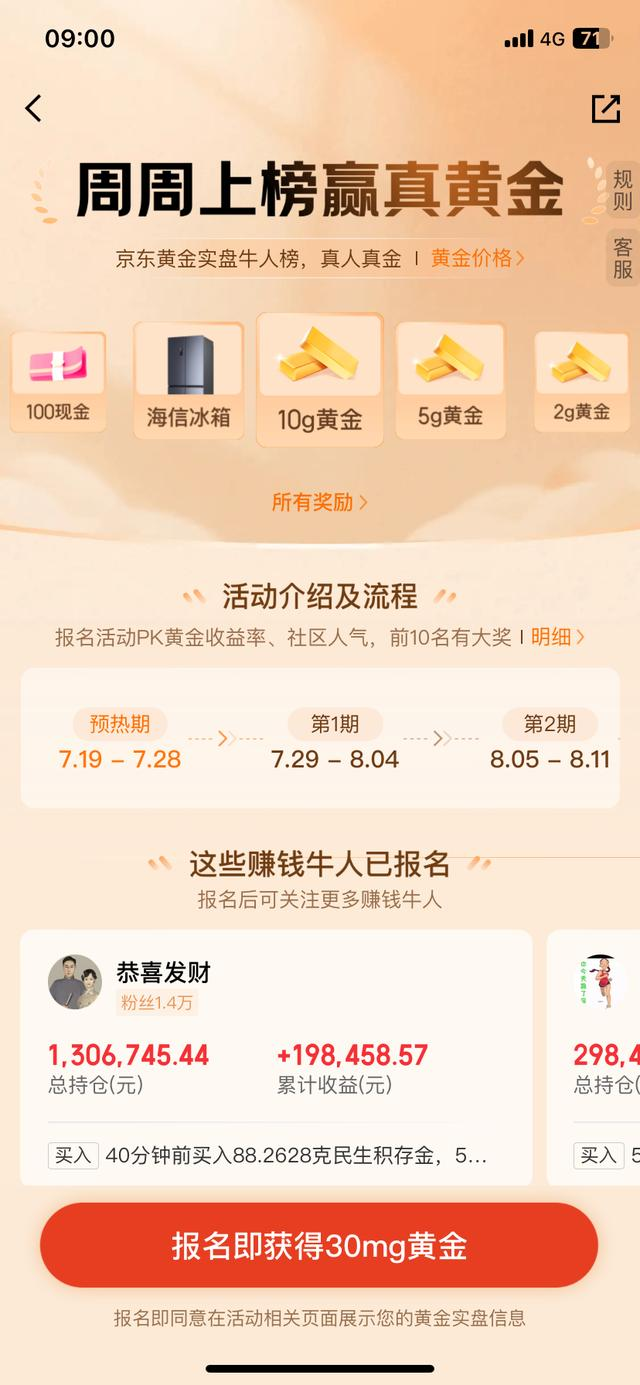Select the 5g黄金 prize tile
The width and height of the screenshot is (640, 1385).
click(450, 380)
